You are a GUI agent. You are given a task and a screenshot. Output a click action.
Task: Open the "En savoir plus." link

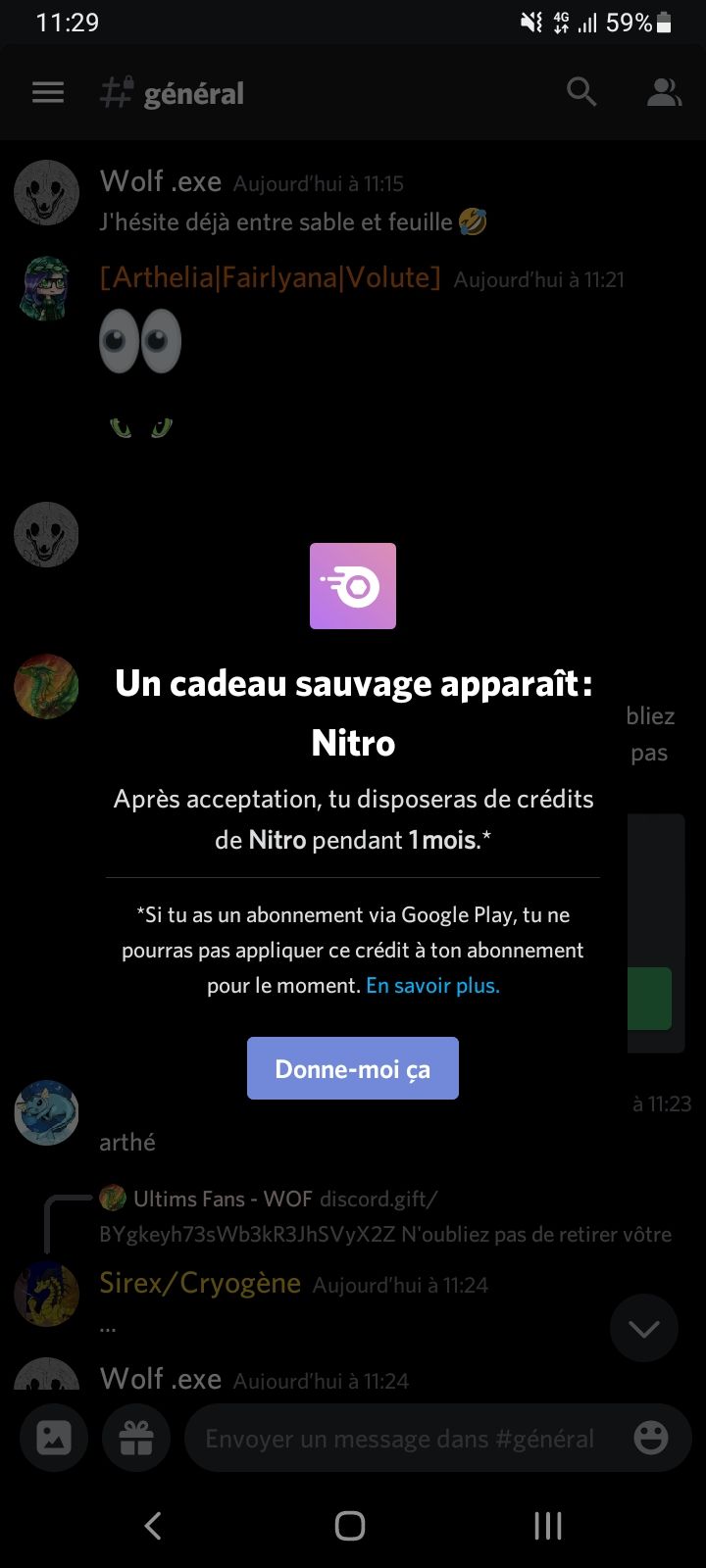point(432,986)
